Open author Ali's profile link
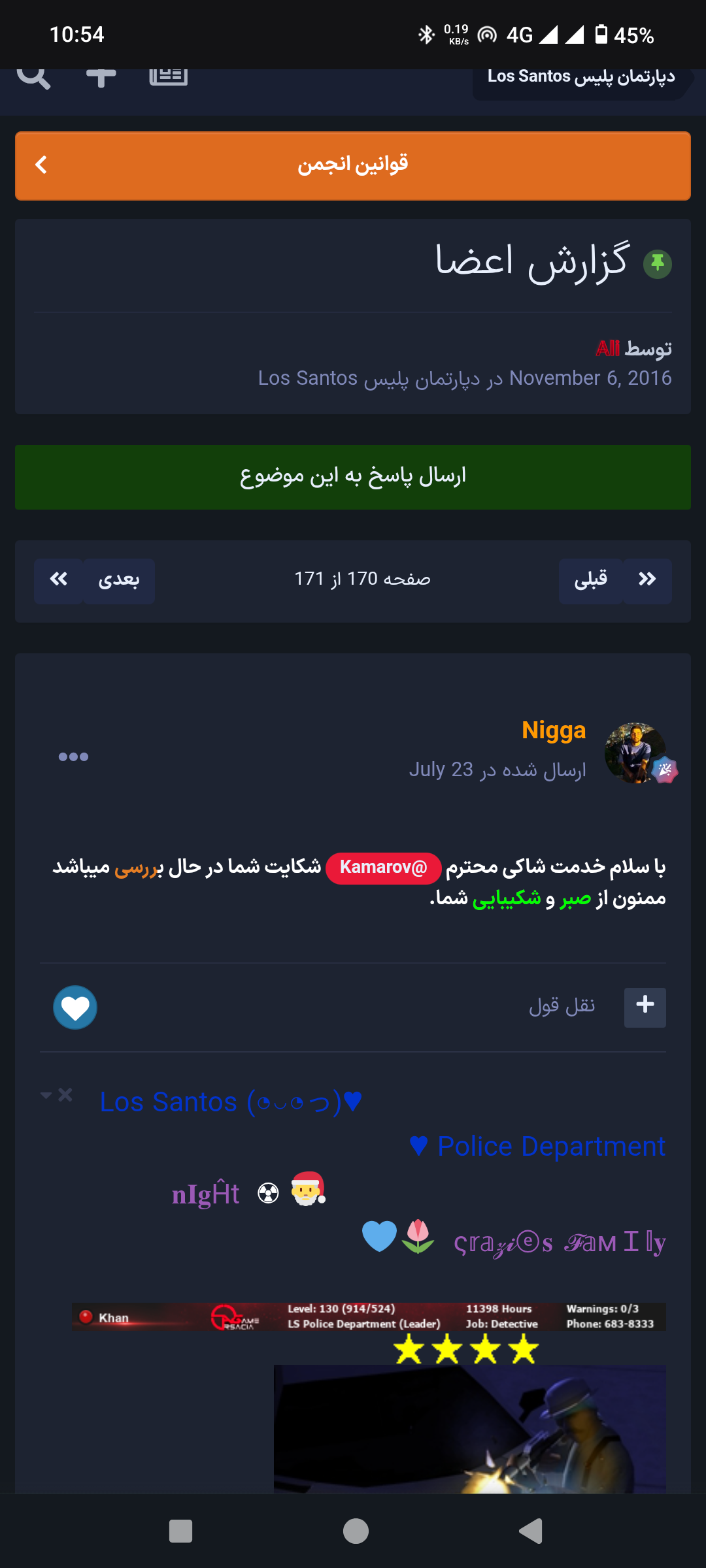The width and height of the screenshot is (706, 1568). tap(607, 349)
